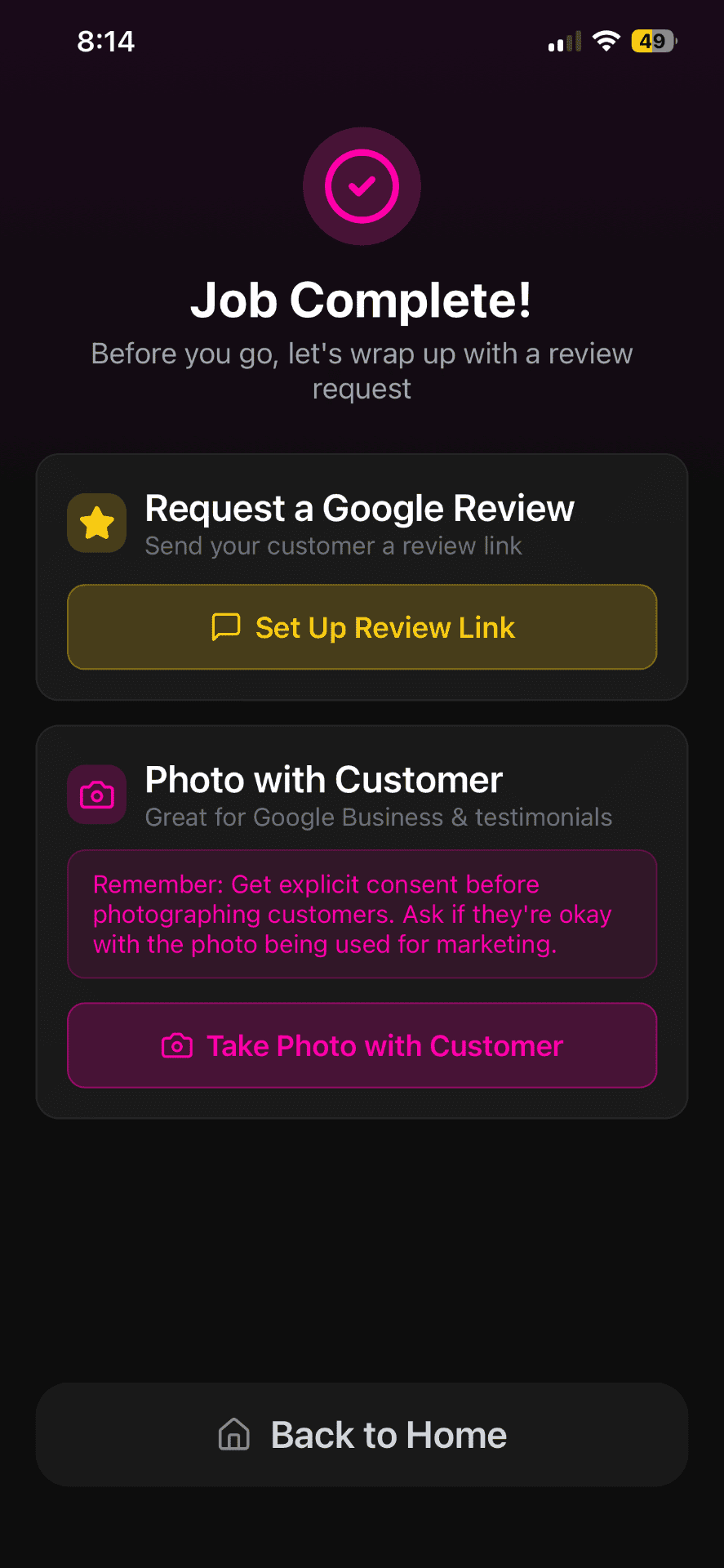The image size is (724, 1568).
Task: Tap the clock showing 8:14
Action: [x=105, y=40]
